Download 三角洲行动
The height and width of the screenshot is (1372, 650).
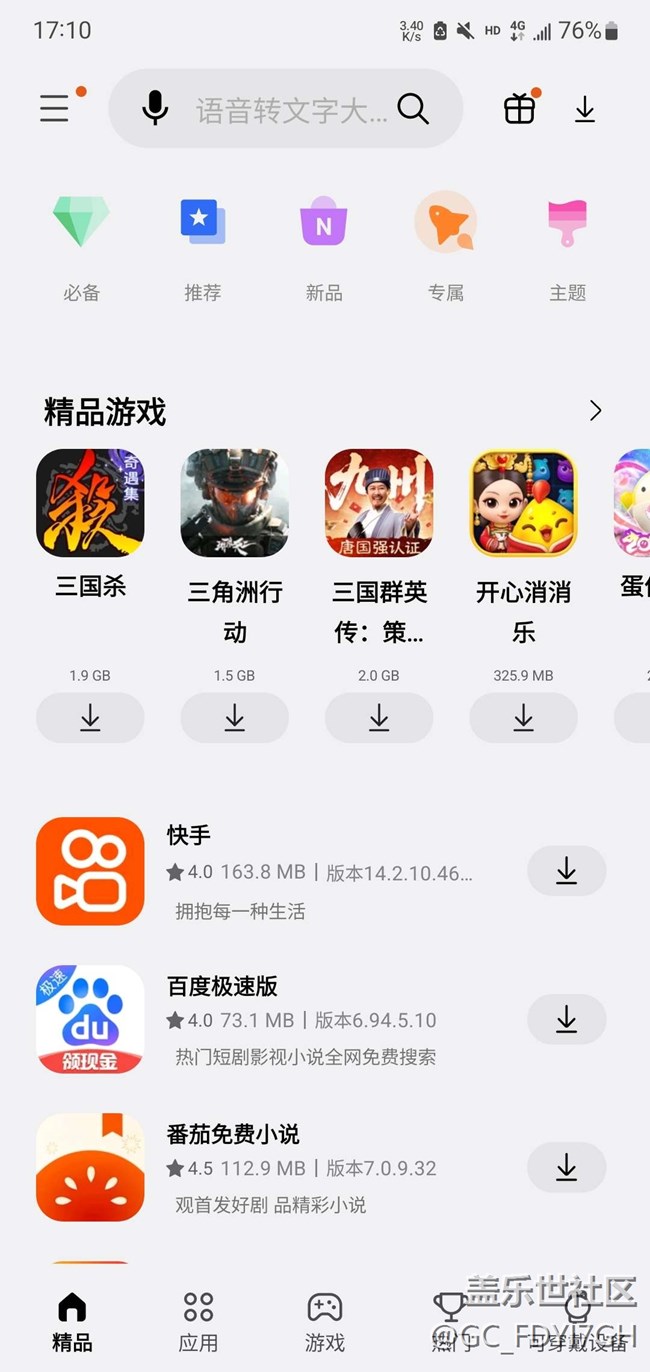[234, 717]
